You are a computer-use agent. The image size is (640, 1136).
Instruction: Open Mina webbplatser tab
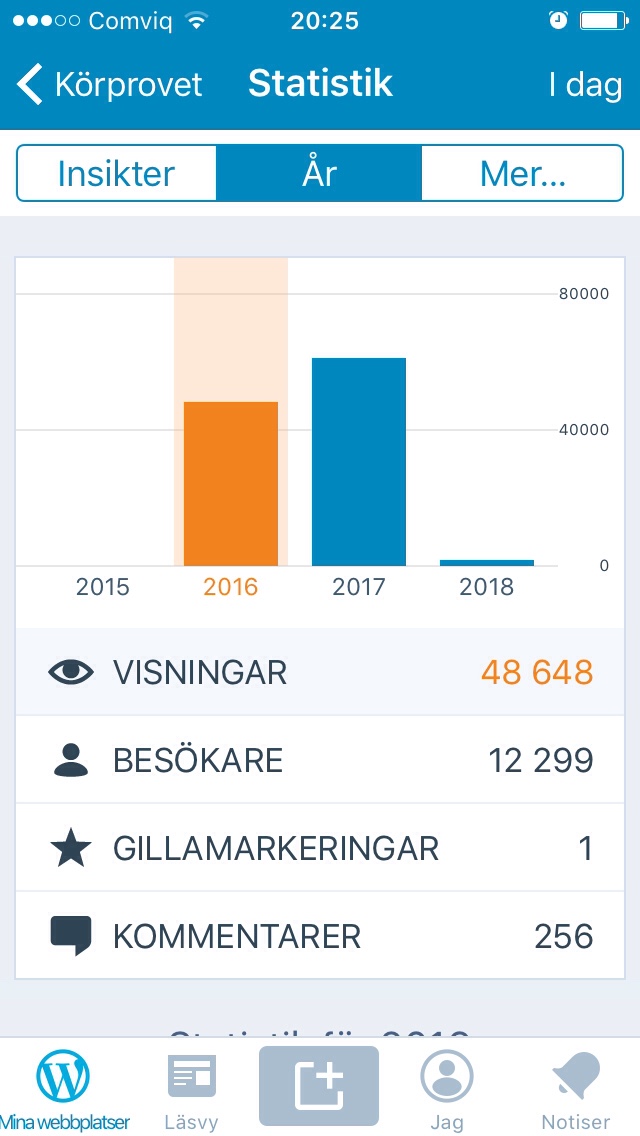[x=64, y=1088]
